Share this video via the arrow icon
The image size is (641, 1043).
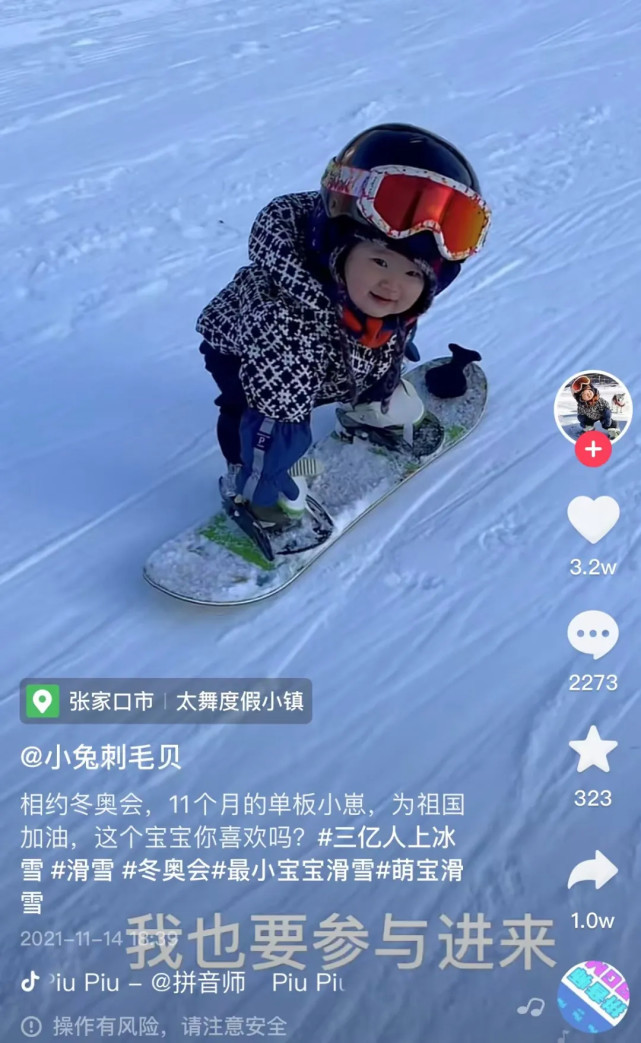tap(592, 869)
